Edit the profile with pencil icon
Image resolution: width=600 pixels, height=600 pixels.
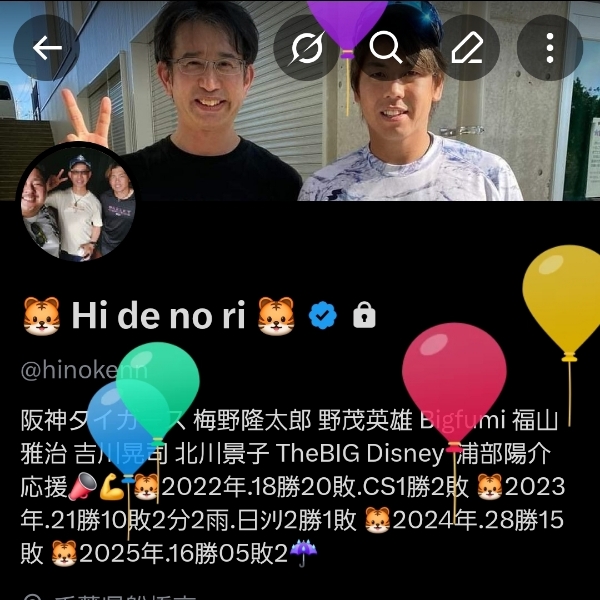tap(467, 48)
